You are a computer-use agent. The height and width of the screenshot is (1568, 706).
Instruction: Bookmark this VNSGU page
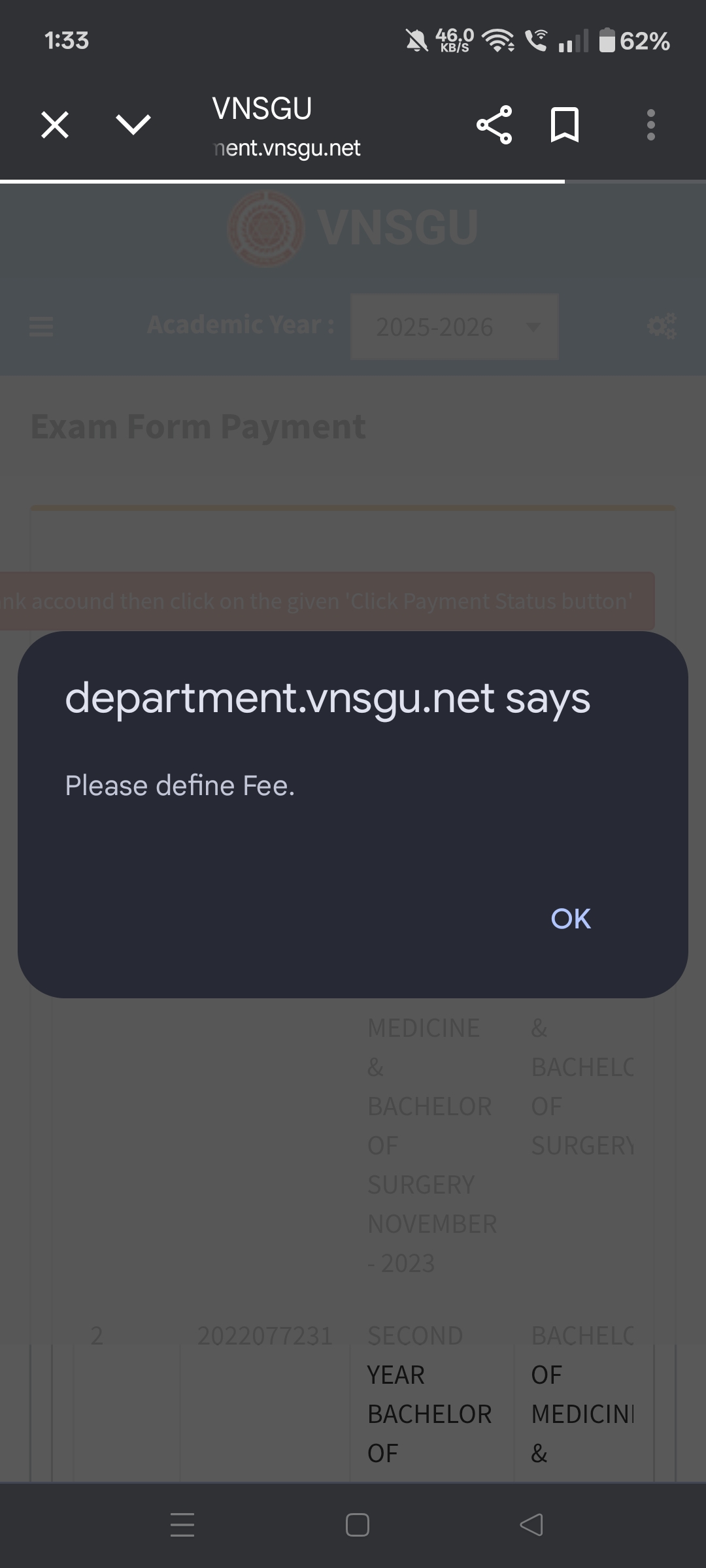pyautogui.click(x=565, y=124)
